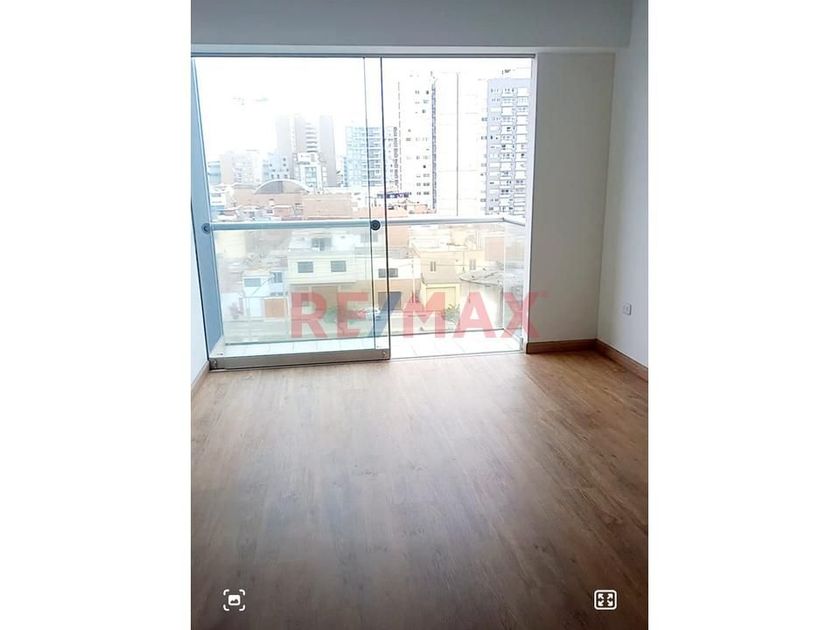Expand the photo to fullscreen
Viewport: 840px width, 630px height.
[x=605, y=600]
